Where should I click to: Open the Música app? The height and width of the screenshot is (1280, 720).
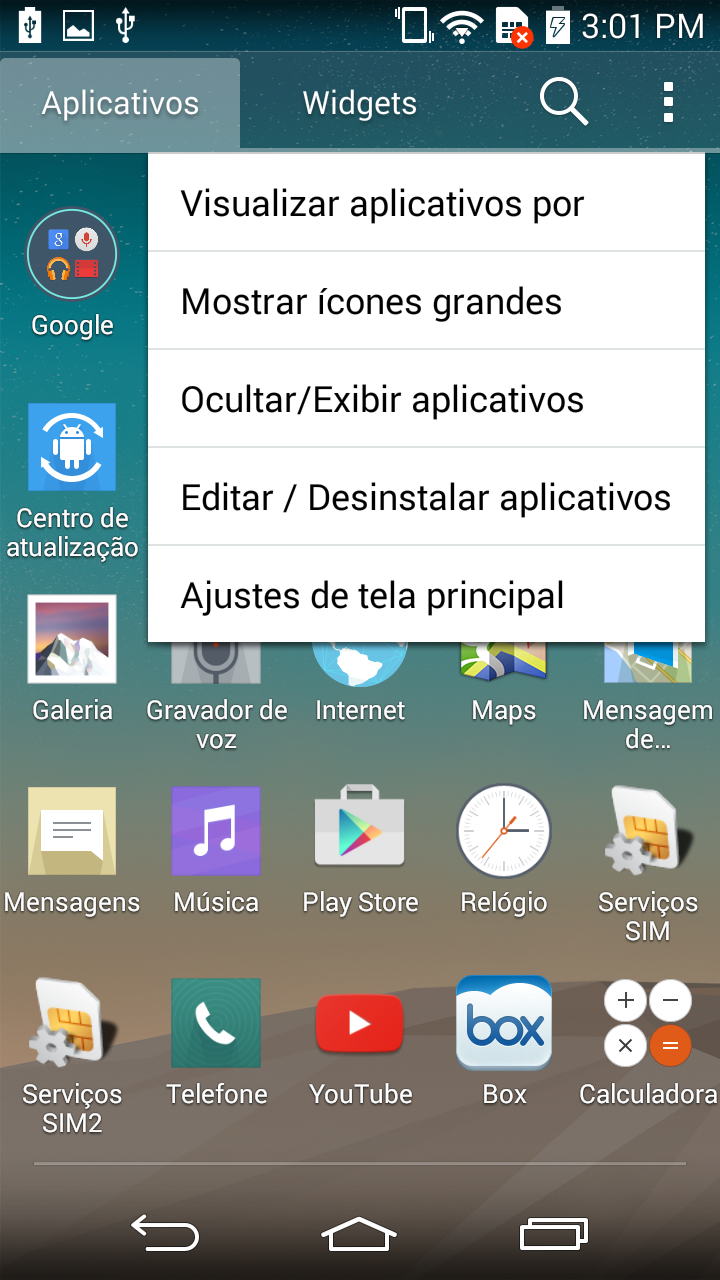coord(216,830)
